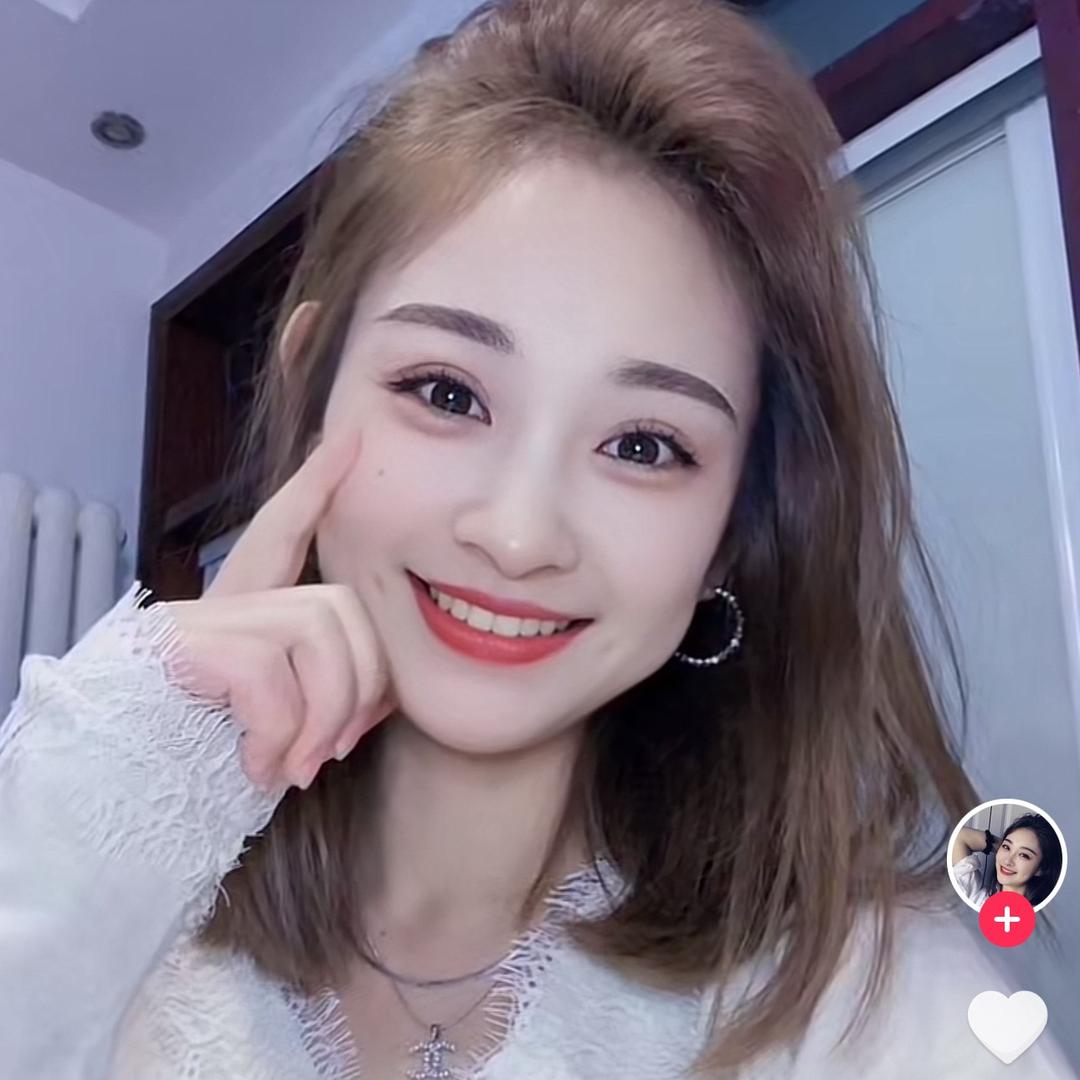Open the creator's profile avatar

[1006, 855]
